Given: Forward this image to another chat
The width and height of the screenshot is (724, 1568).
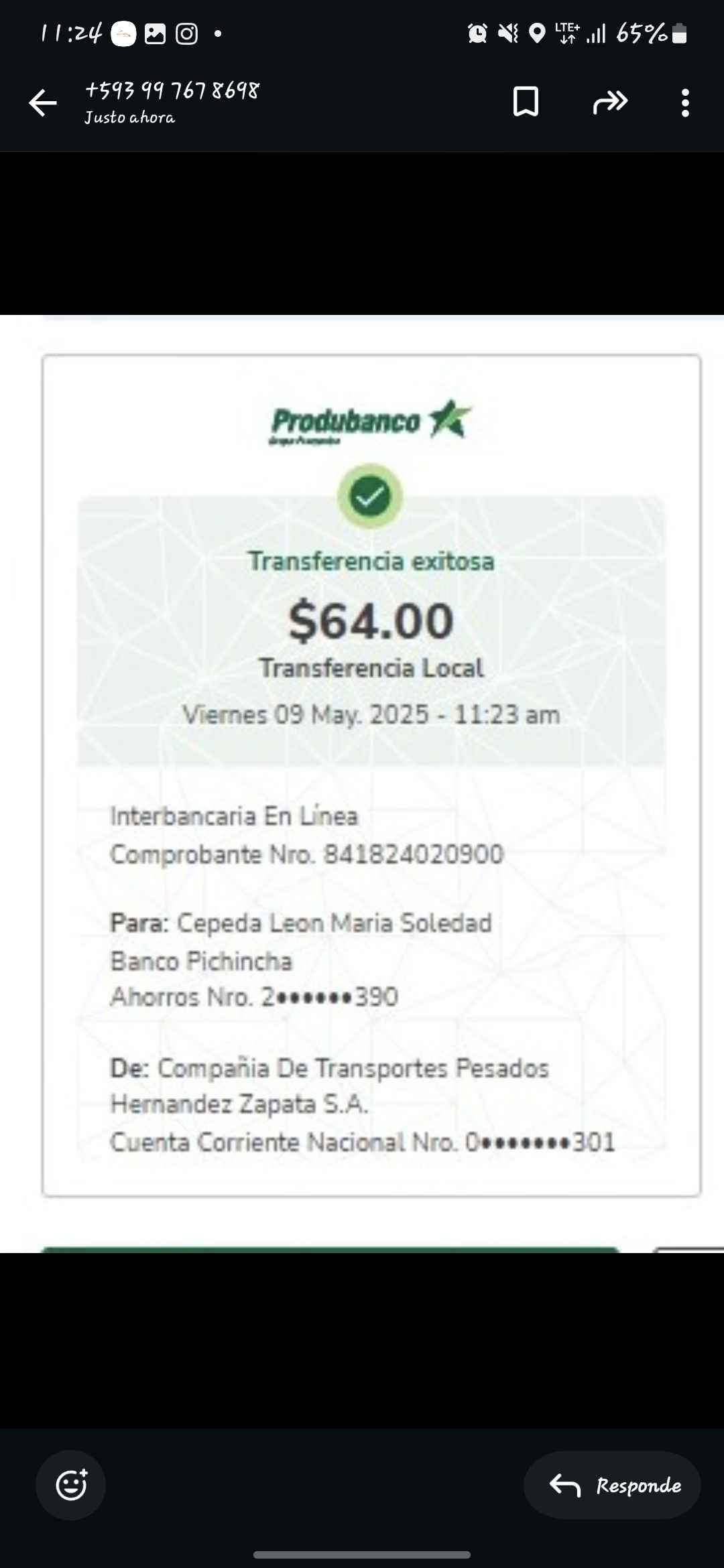Looking at the screenshot, I should pos(610,102).
